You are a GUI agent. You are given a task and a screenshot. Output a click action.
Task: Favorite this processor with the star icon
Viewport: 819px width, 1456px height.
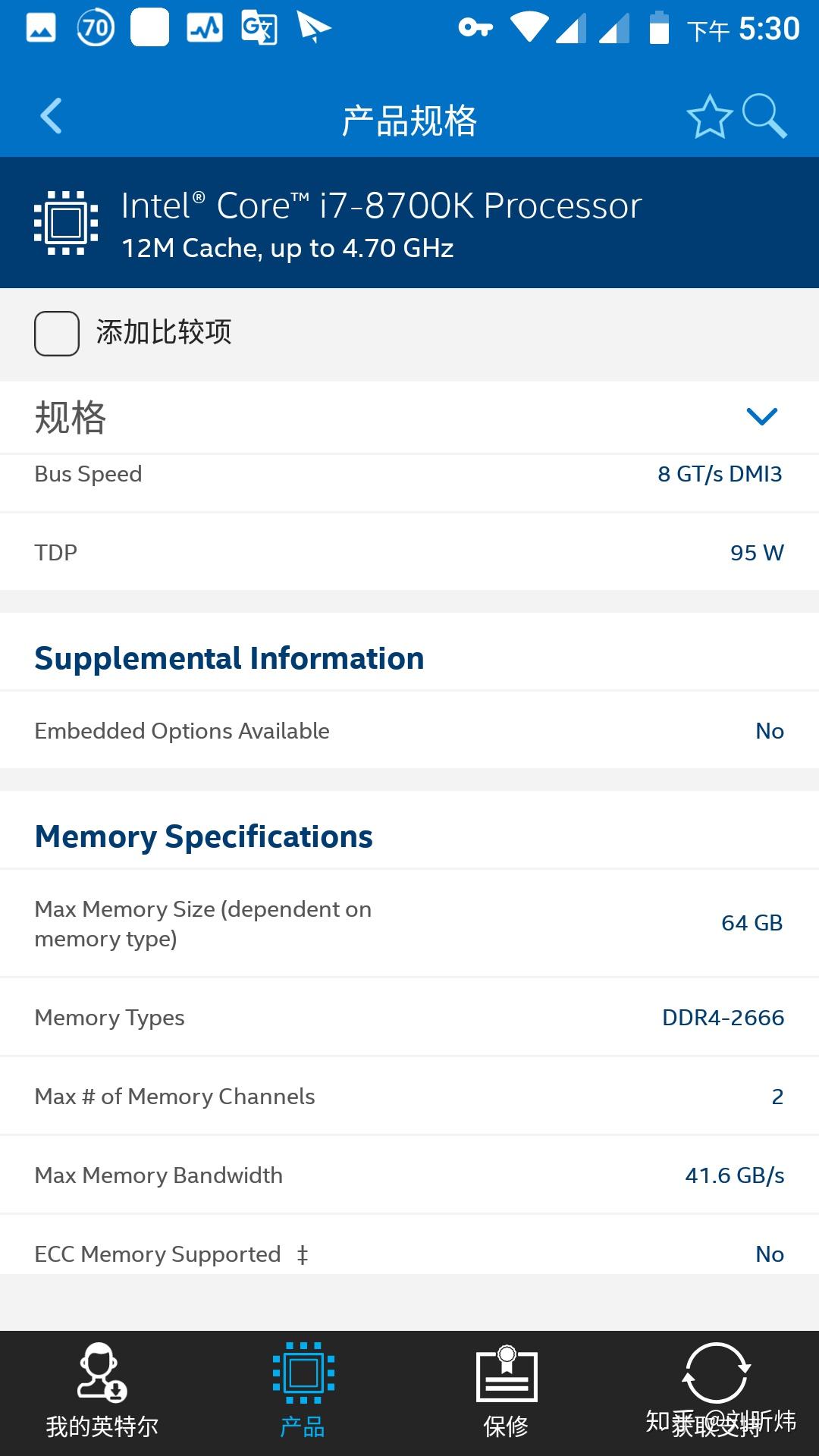point(709,117)
